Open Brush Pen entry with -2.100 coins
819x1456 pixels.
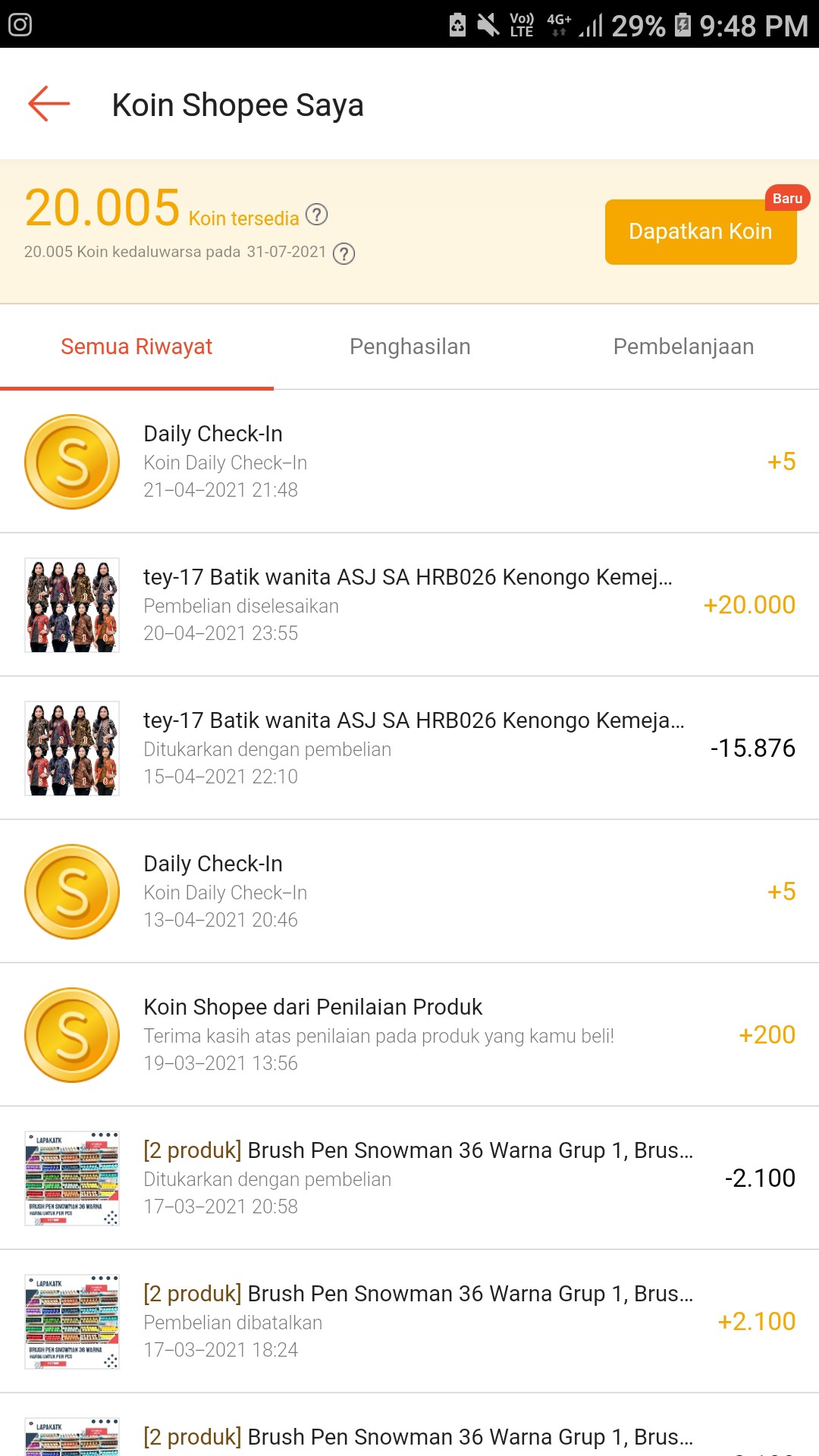point(409,1178)
